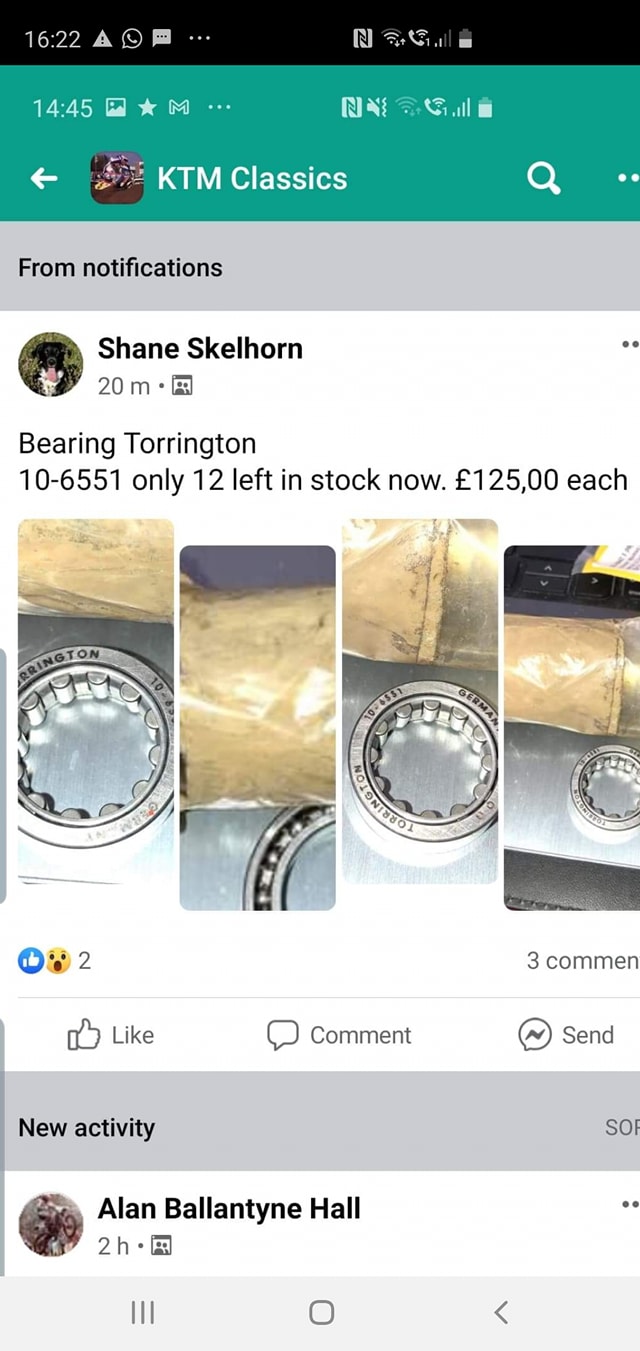Comment on the Torrington bearing post
Viewport: 640px width, 1351px height.
(340, 1035)
